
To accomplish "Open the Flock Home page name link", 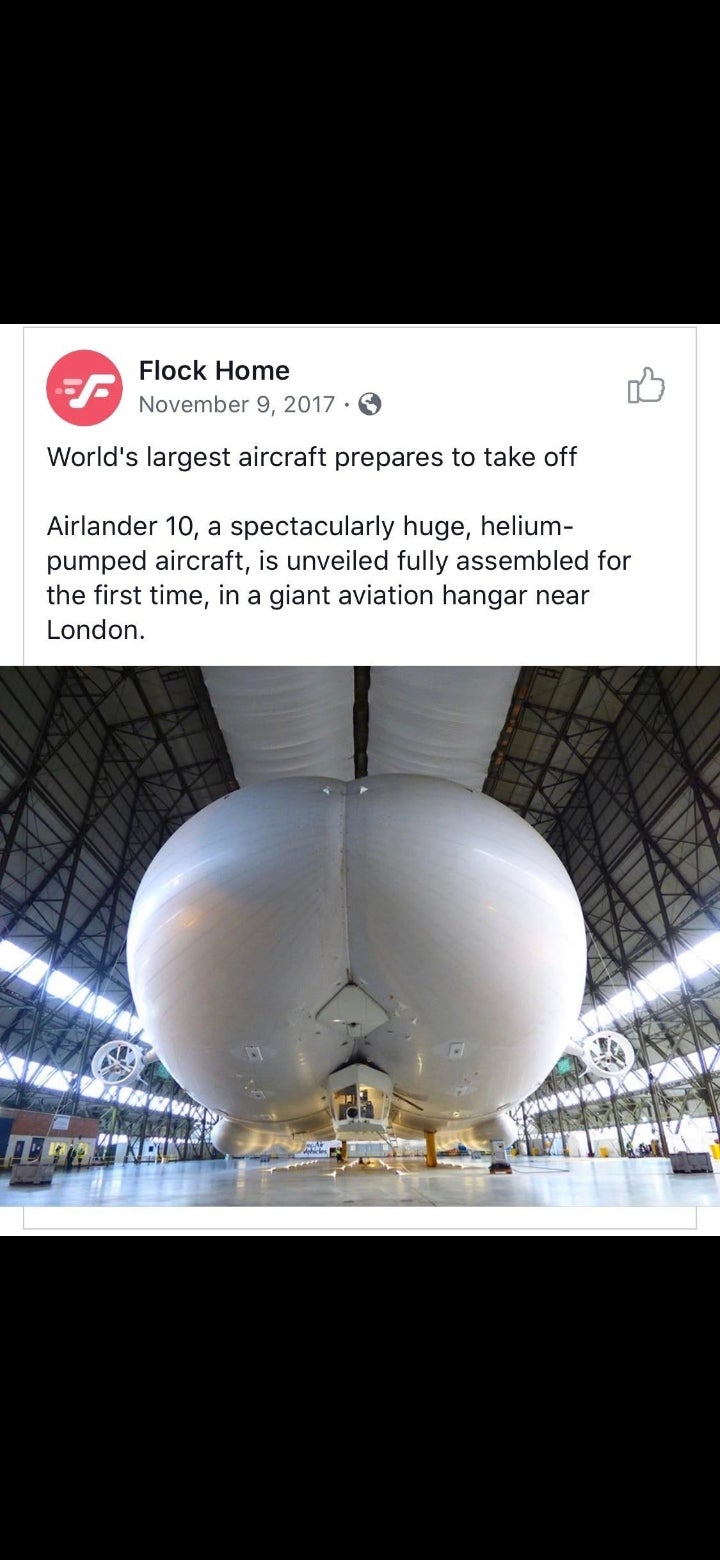I will (x=214, y=370).
